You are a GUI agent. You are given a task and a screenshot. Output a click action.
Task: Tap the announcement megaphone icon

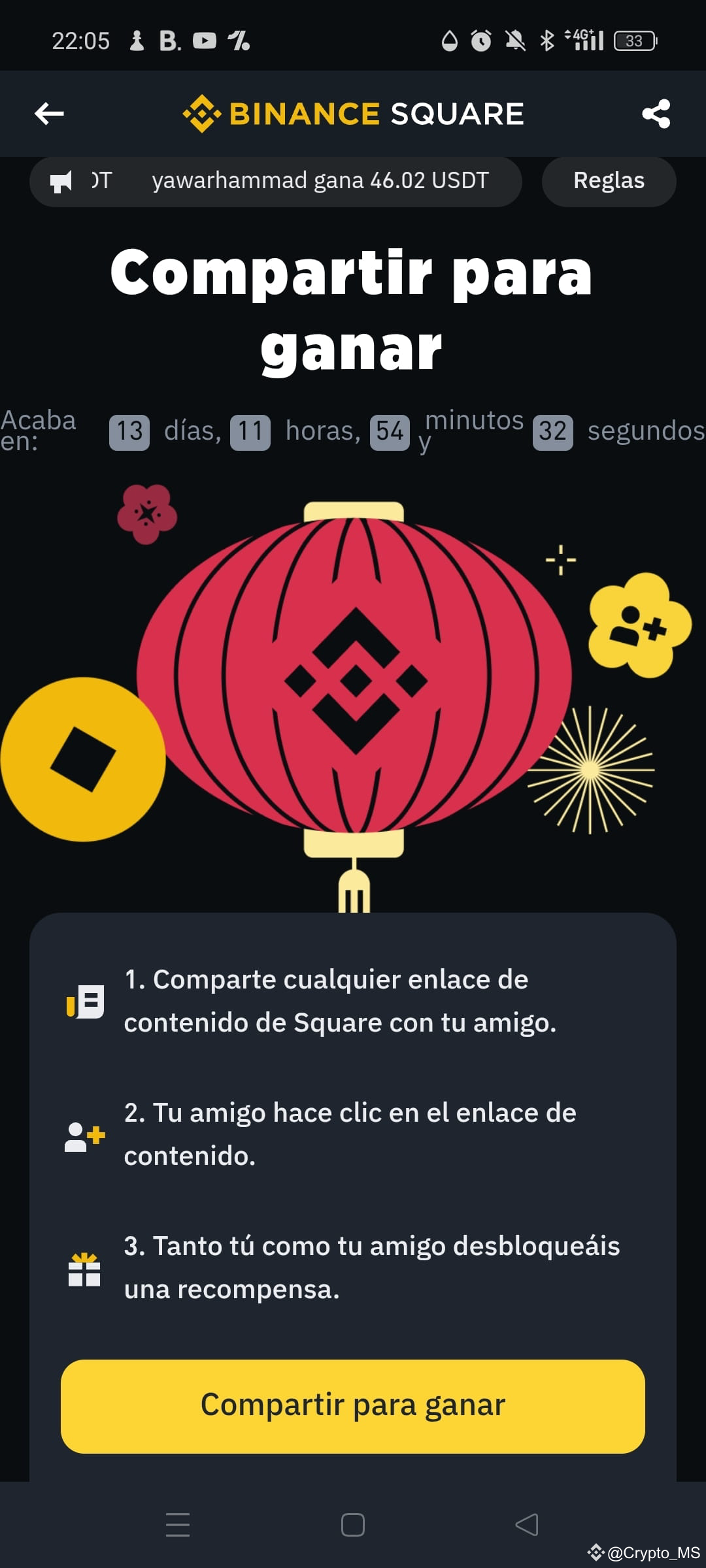(60, 182)
